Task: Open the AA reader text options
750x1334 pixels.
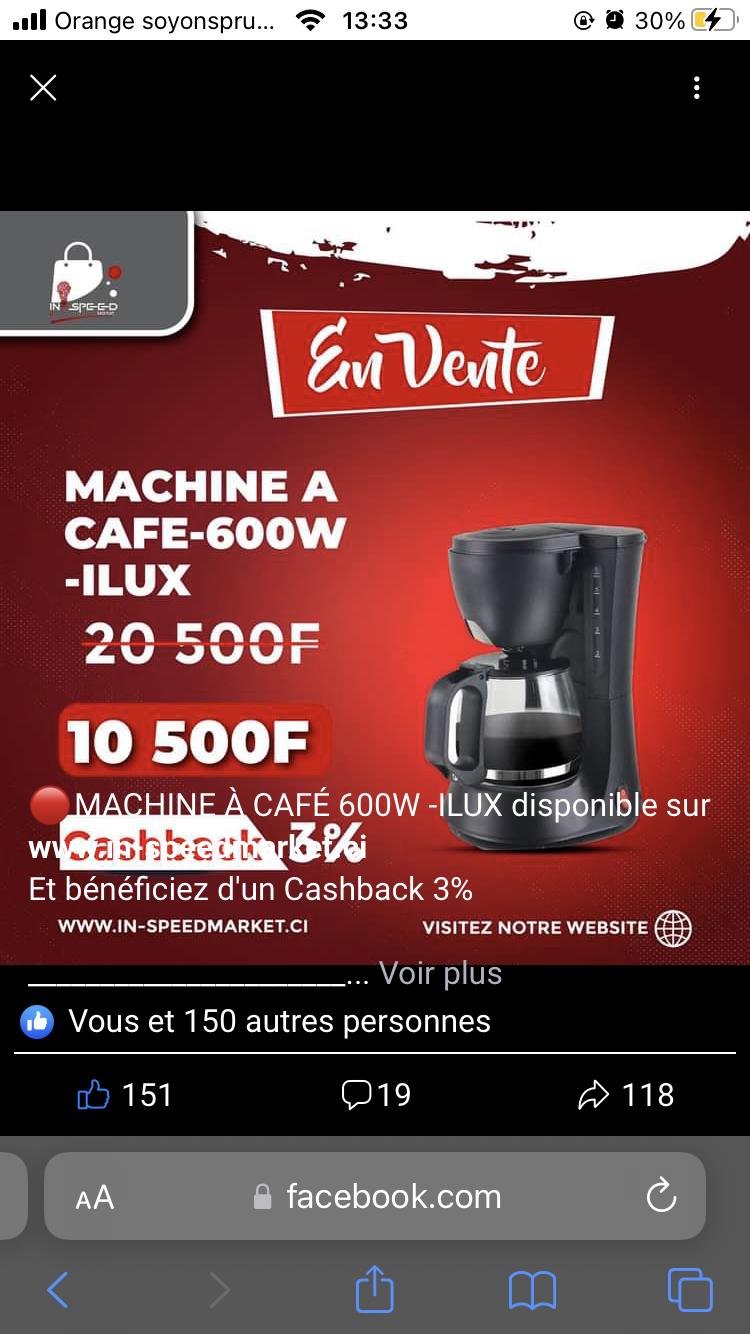Action: click(95, 1197)
